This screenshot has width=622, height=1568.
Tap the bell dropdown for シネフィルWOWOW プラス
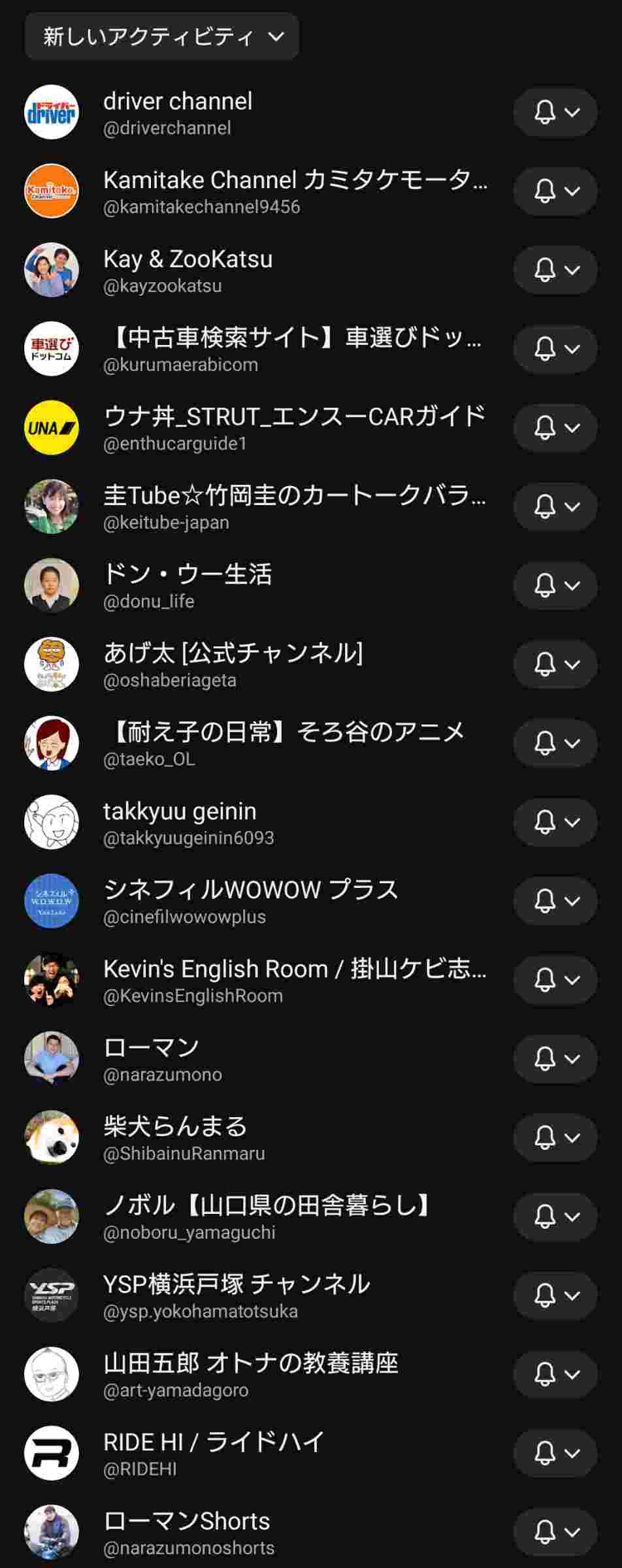coord(555,901)
